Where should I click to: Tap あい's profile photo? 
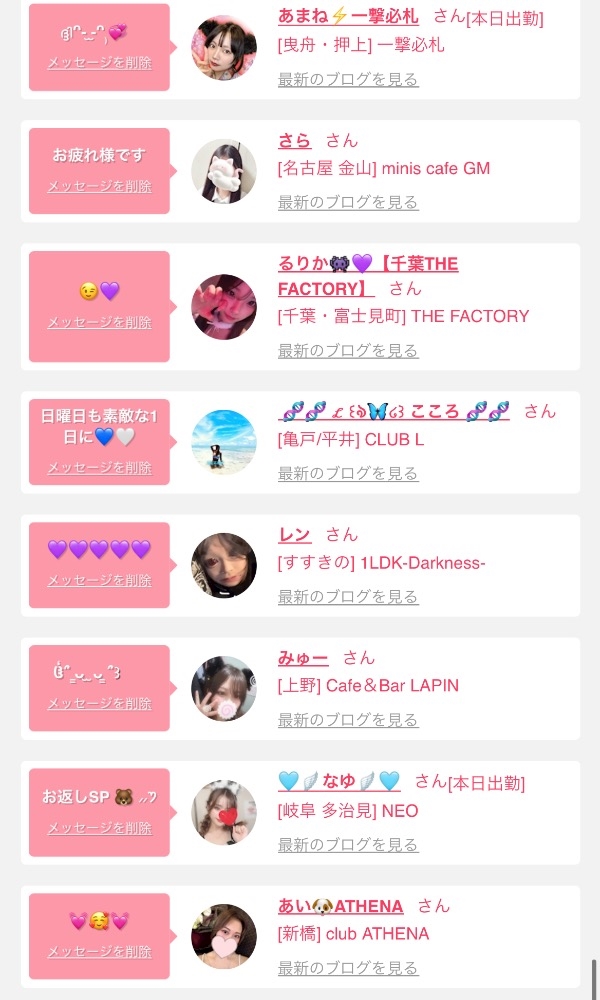pyautogui.click(x=224, y=937)
